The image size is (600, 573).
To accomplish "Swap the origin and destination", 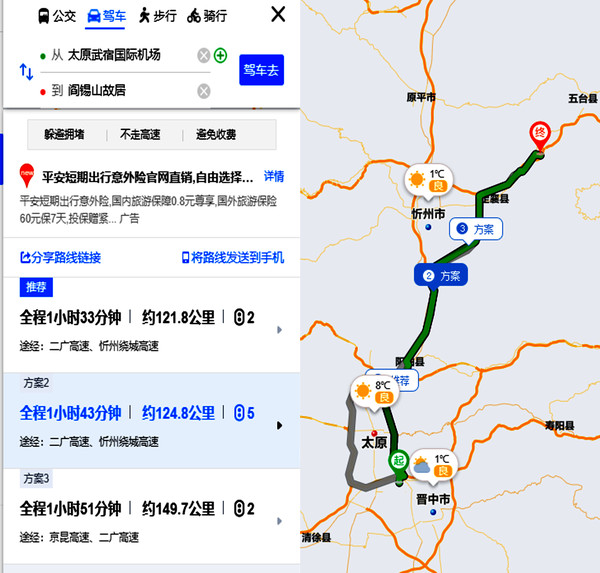I will tap(26, 72).
